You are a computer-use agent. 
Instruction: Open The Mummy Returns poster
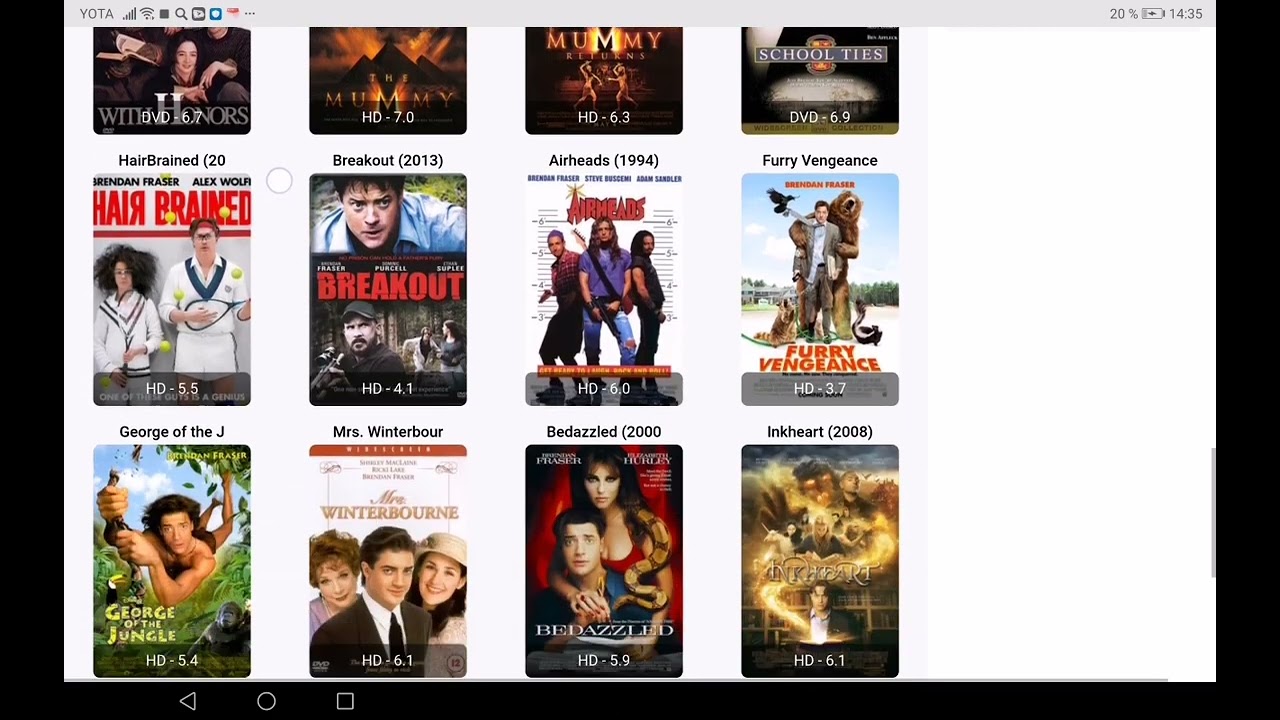tap(604, 80)
